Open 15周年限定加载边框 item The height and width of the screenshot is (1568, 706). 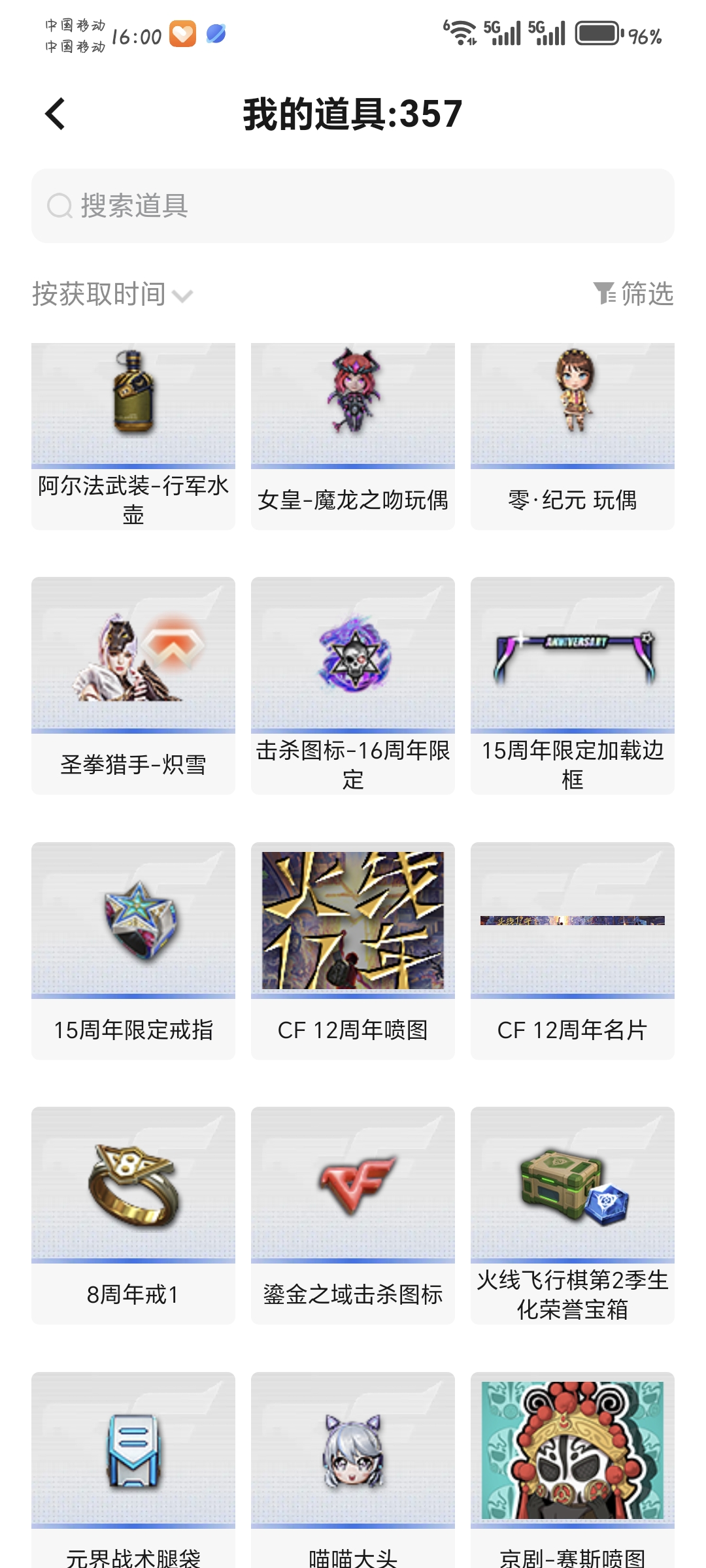click(573, 685)
